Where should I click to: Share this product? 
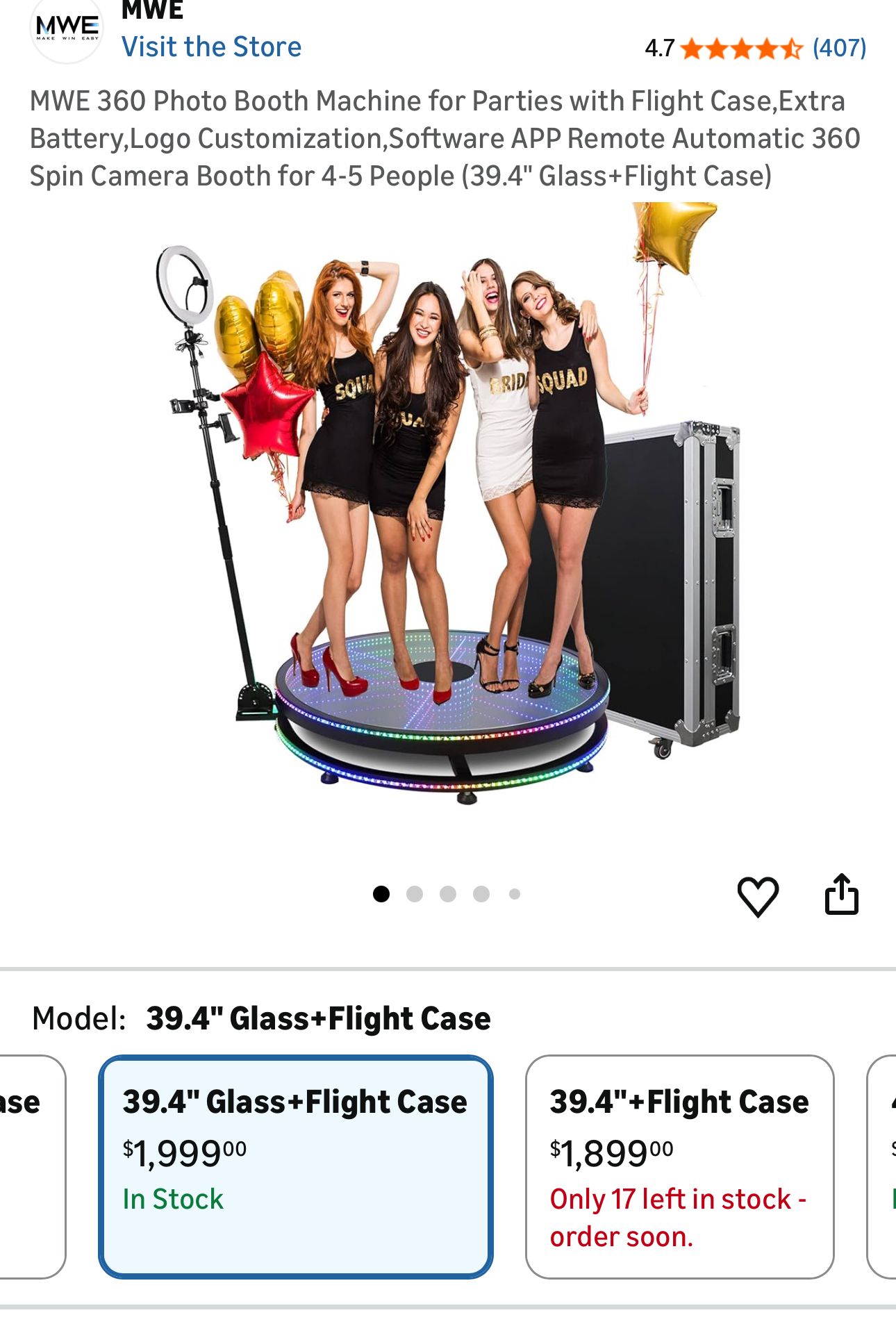click(x=841, y=895)
